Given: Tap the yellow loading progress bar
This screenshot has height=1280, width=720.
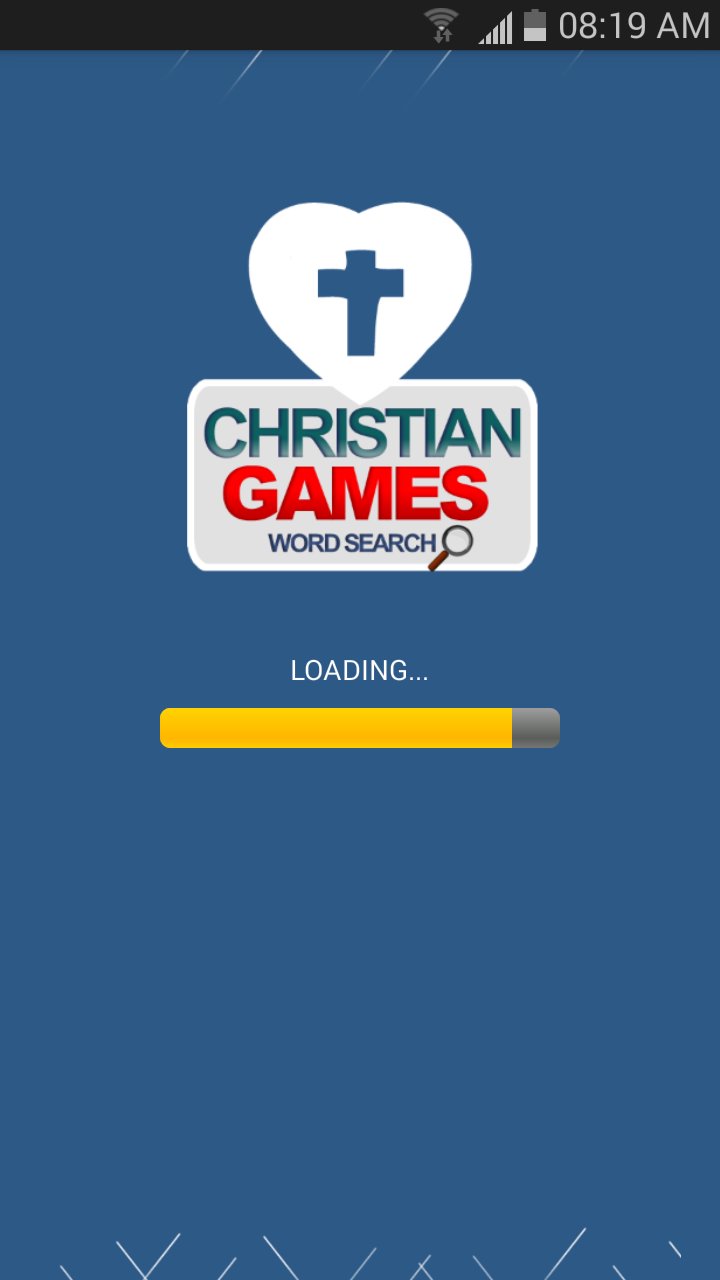Looking at the screenshot, I should (335, 727).
